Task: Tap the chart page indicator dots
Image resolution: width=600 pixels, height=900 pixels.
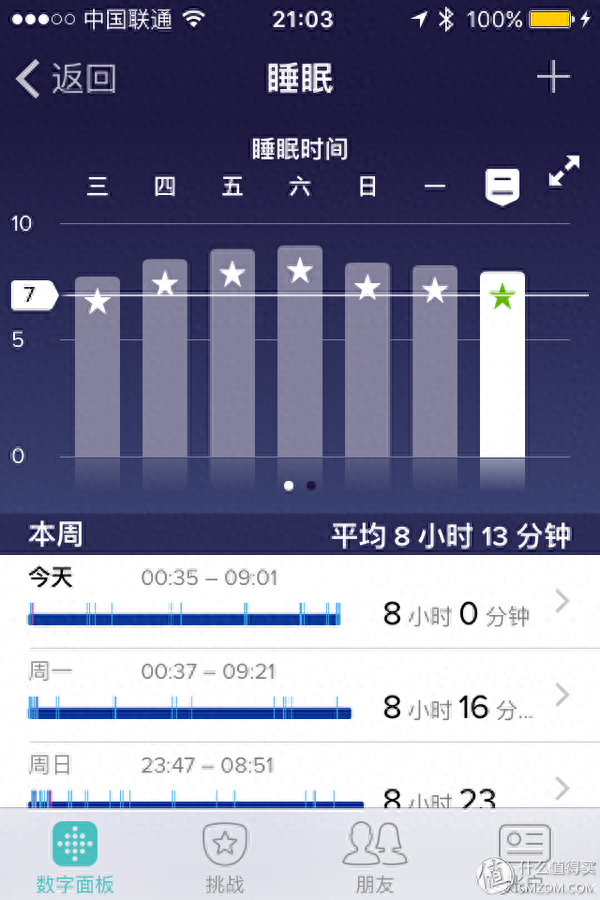Action: tap(300, 486)
